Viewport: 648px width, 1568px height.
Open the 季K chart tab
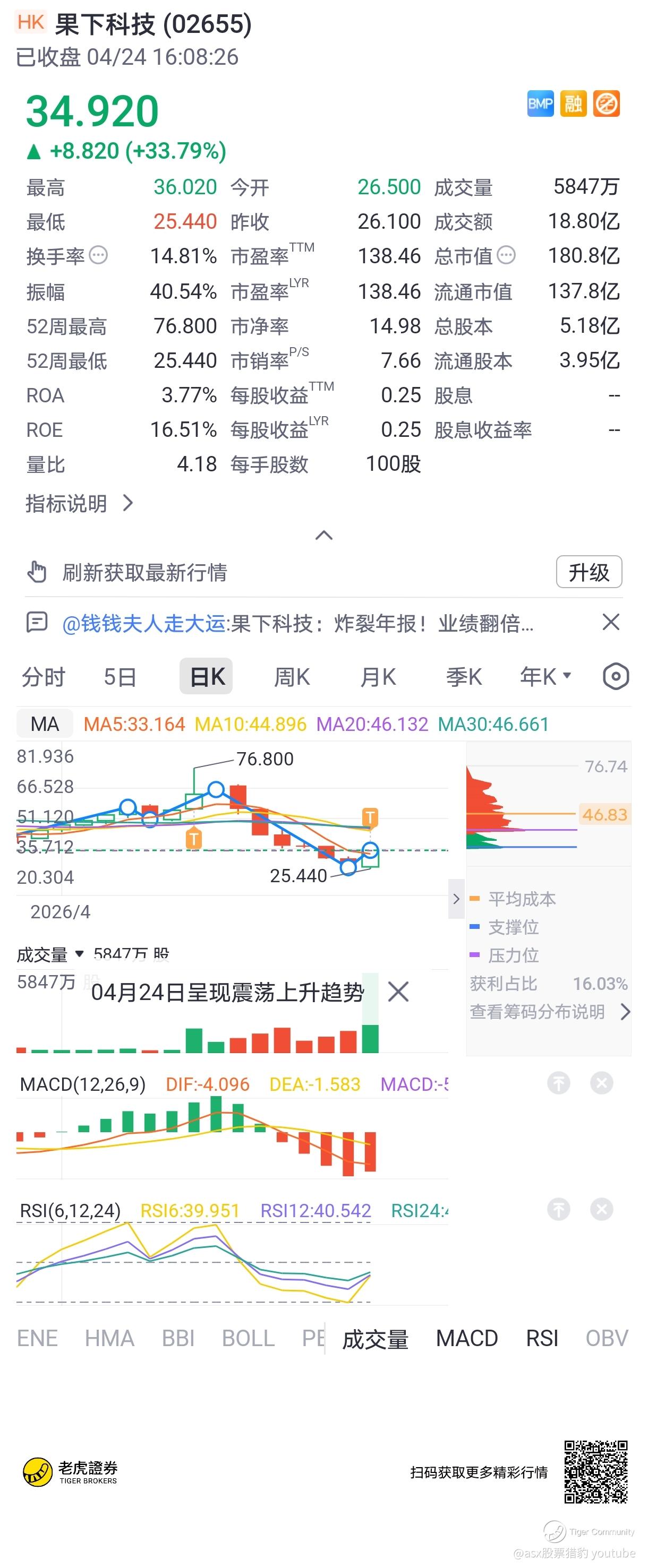(x=464, y=676)
